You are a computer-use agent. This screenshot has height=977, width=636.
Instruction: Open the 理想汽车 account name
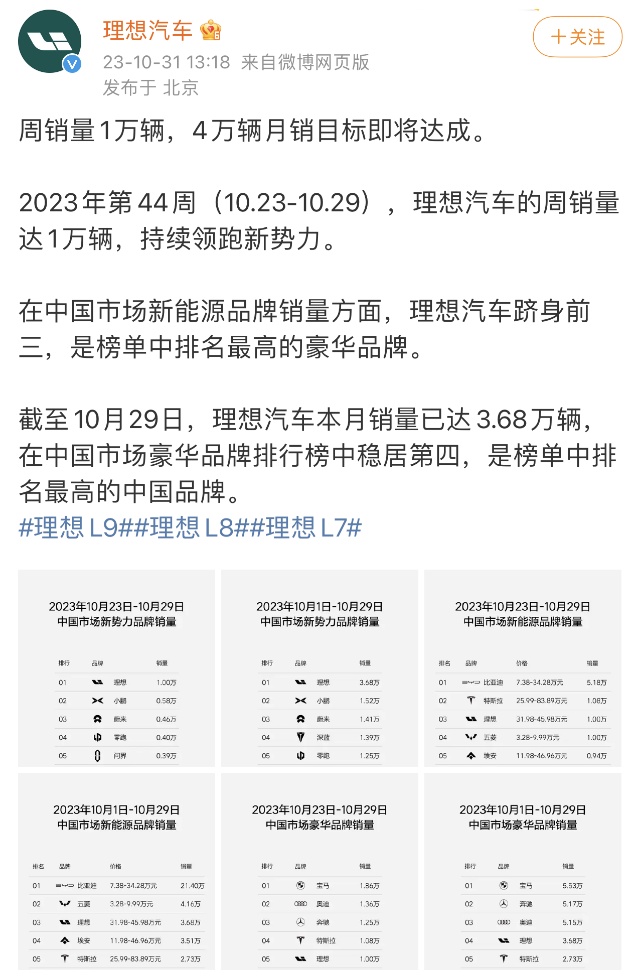tap(148, 30)
